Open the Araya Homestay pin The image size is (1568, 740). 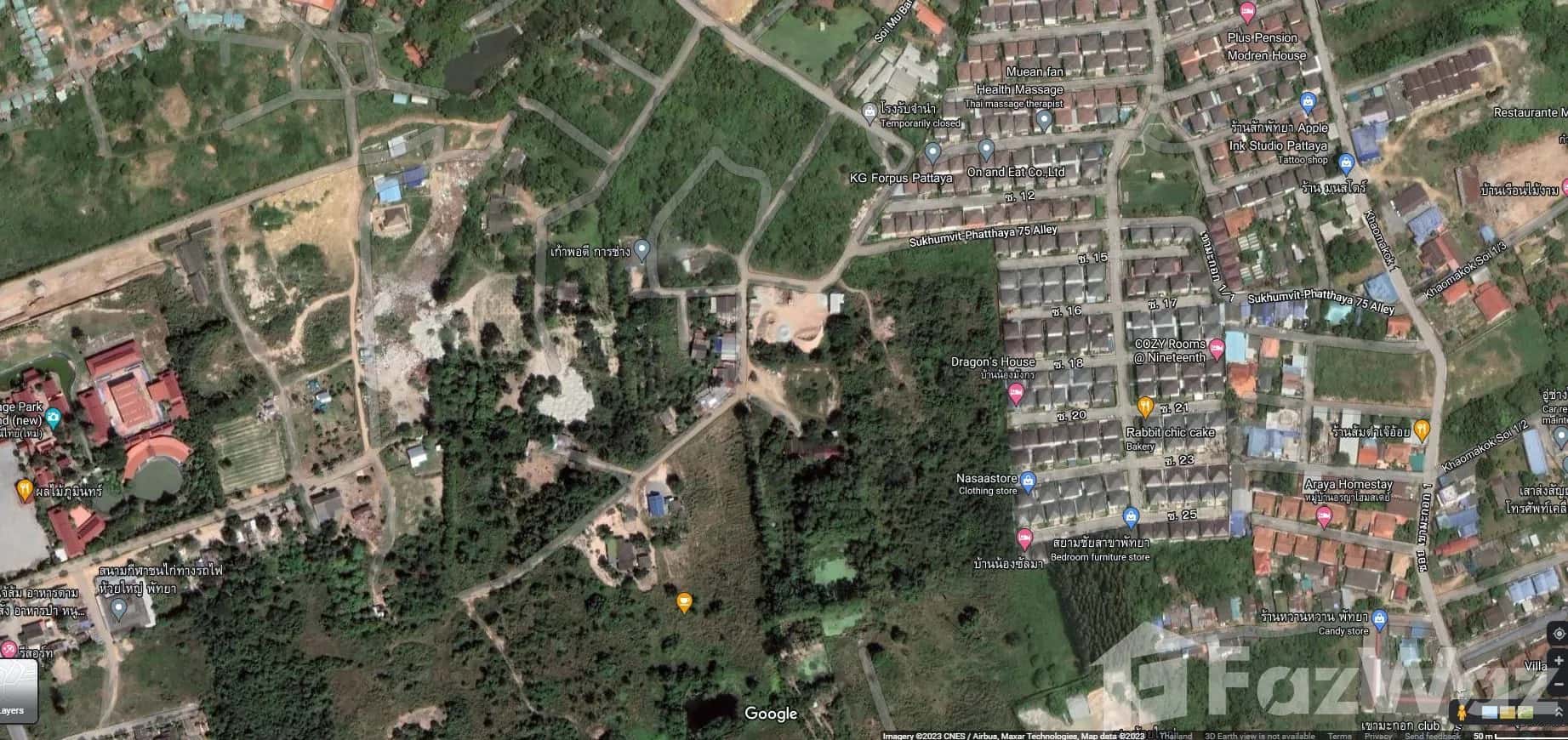click(1323, 515)
